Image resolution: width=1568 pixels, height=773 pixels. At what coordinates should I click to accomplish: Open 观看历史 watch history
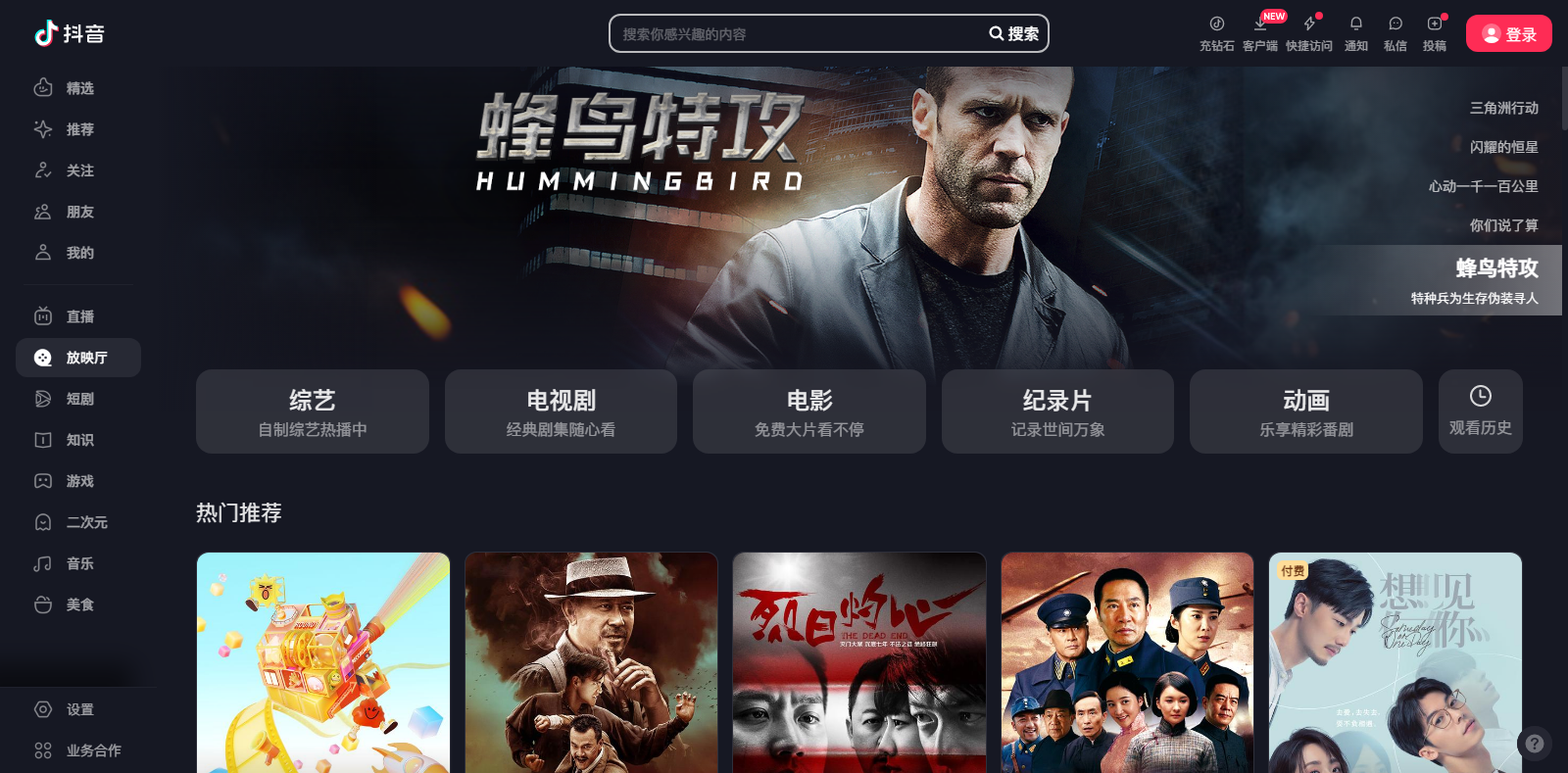(x=1480, y=411)
